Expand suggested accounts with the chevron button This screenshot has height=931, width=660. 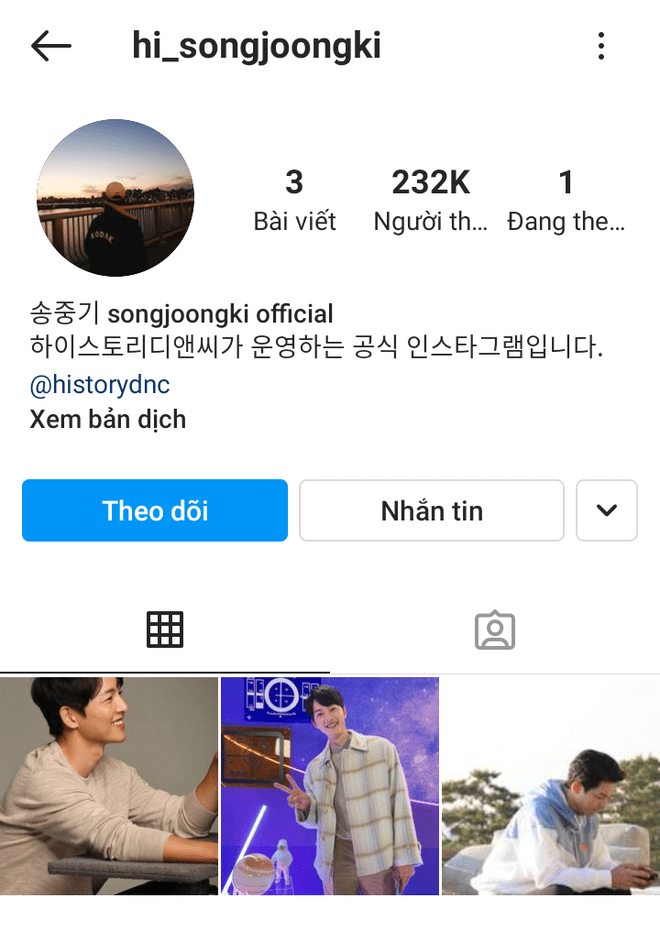(x=607, y=511)
